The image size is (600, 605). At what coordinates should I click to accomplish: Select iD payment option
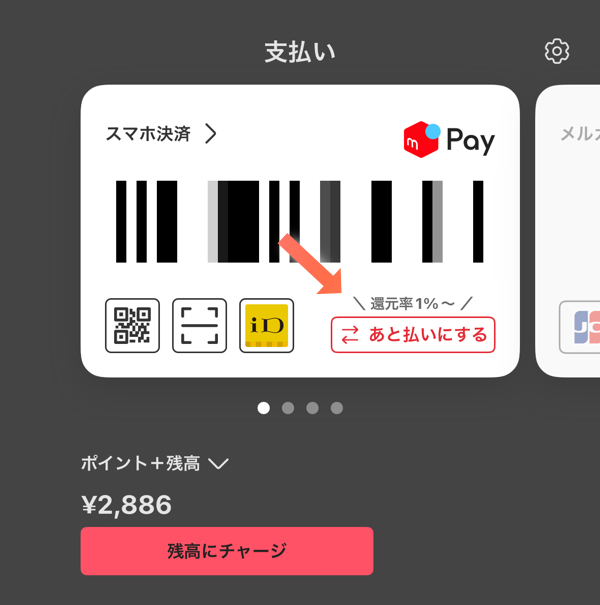pos(266,326)
